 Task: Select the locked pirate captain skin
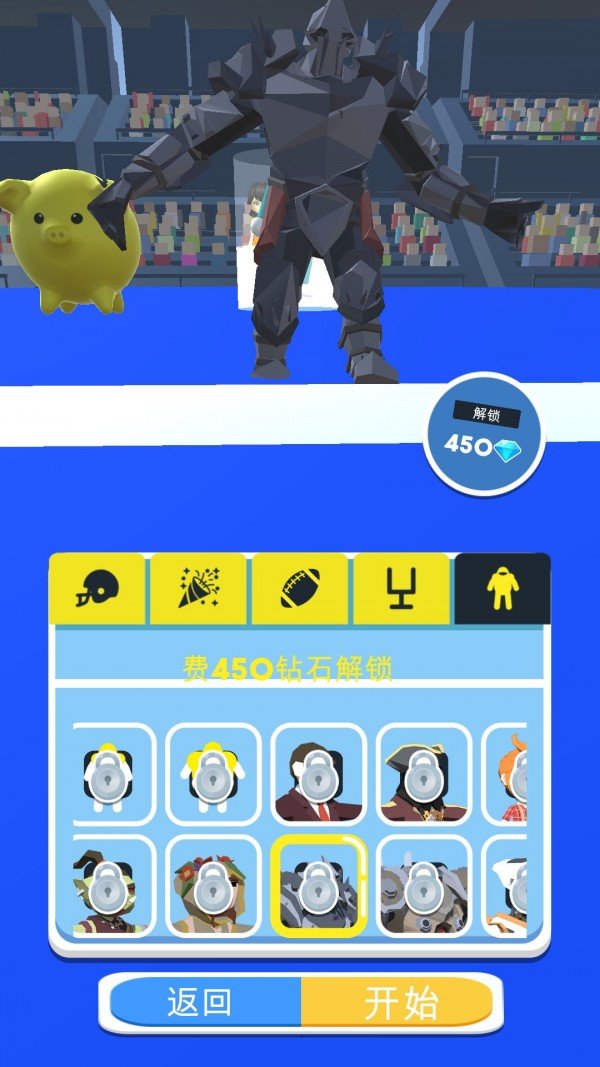(x=424, y=774)
